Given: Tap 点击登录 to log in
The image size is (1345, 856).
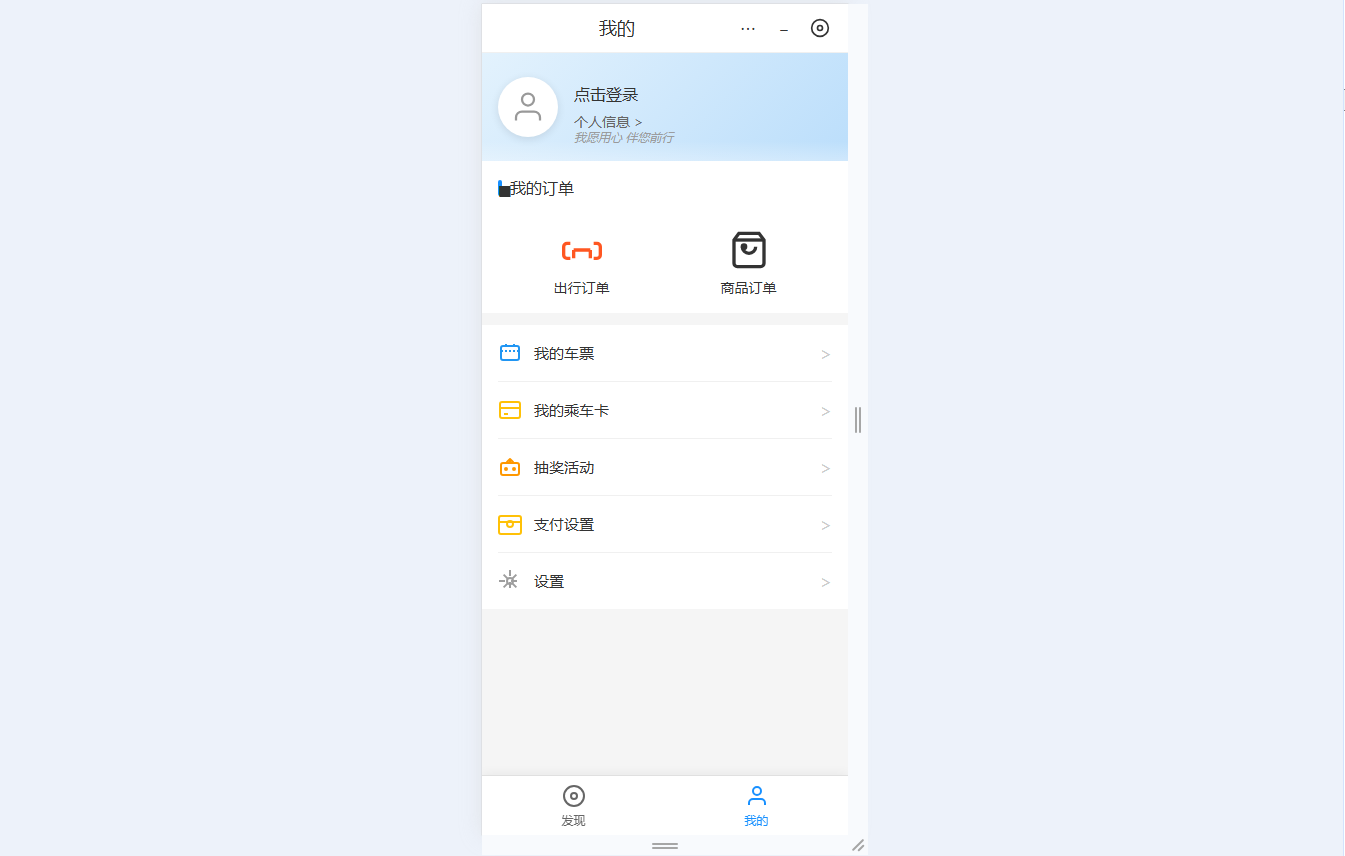Looking at the screenshot, I should click(x=606, y=95).
